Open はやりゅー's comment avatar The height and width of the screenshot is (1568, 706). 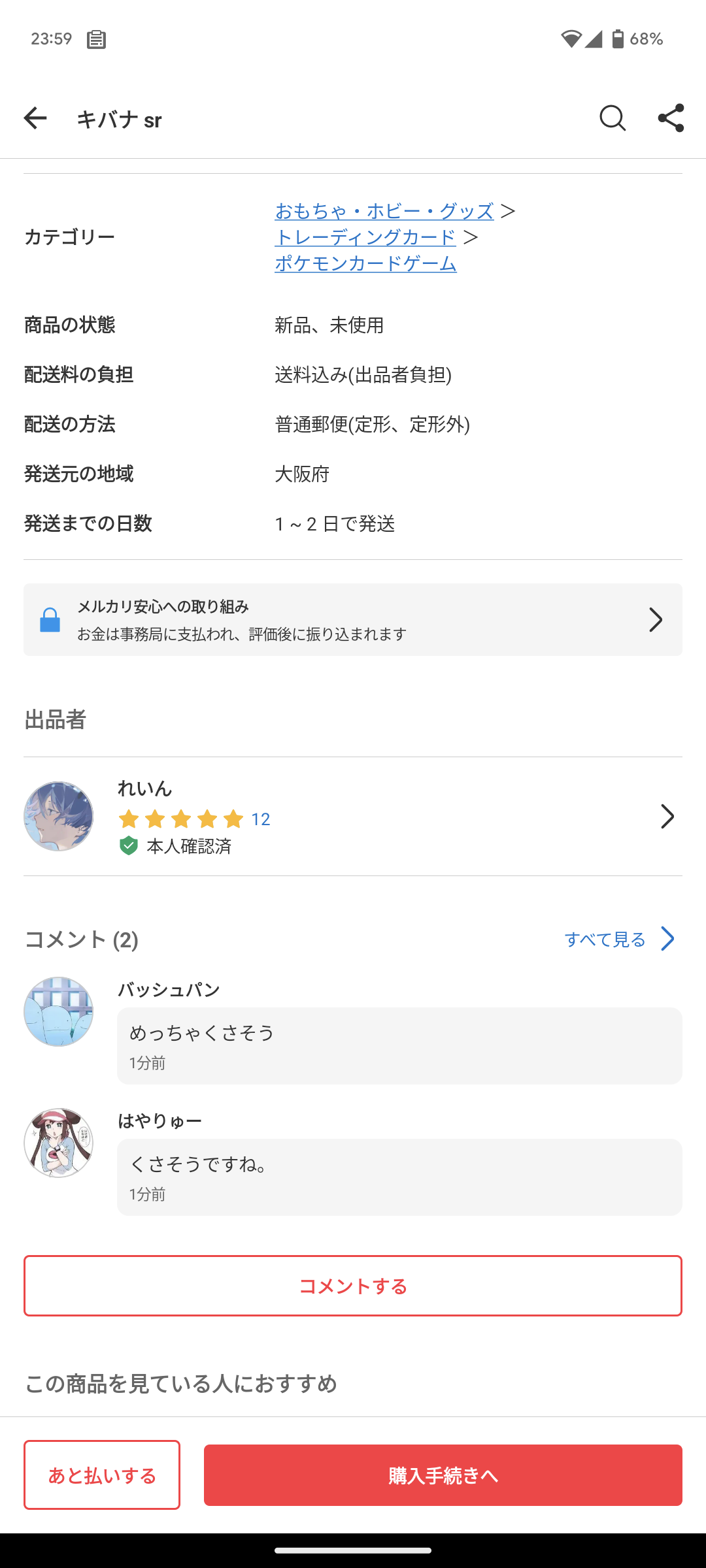tap(58, 1143)
